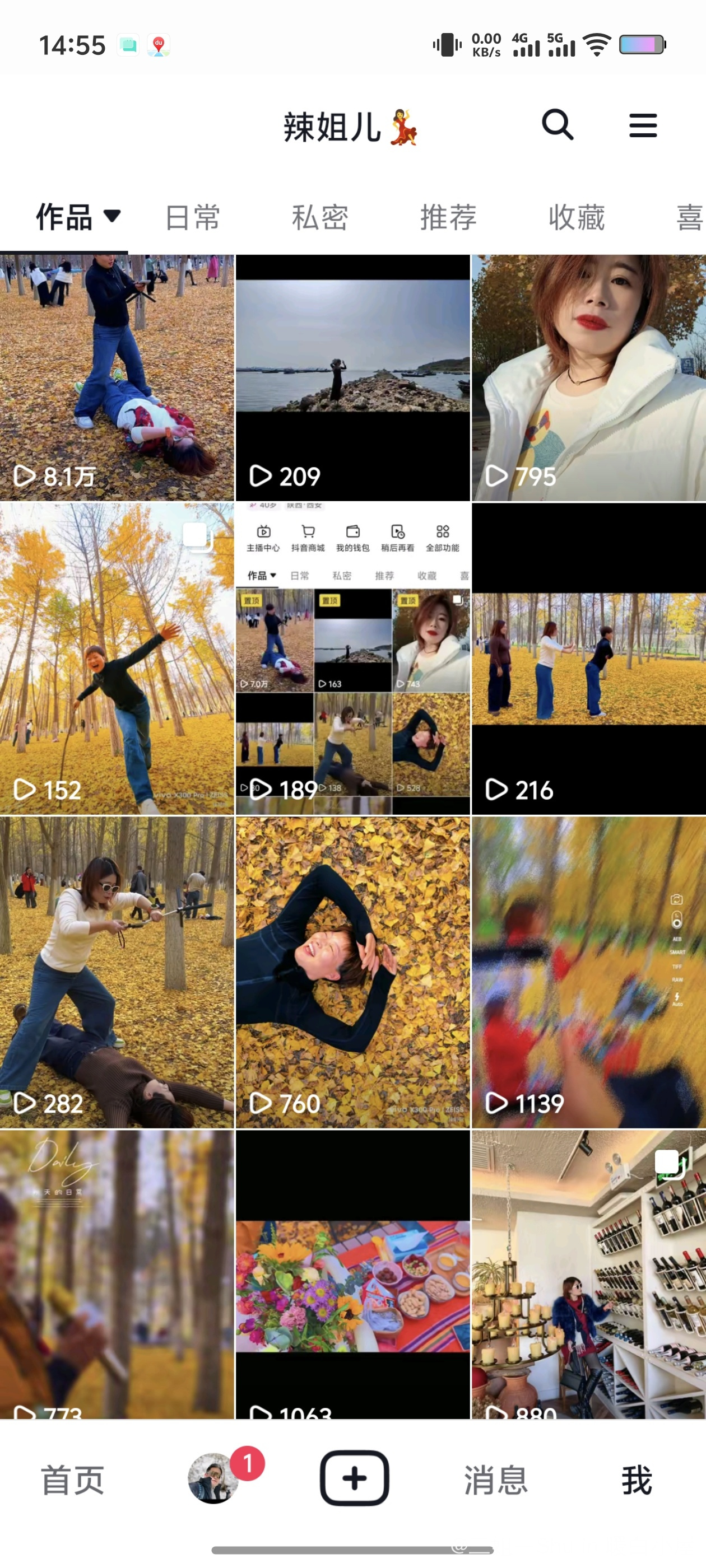This screenshot has height=1568, width=706.
Task: Open the video with 216 views
Action: [x=588, y=659]
